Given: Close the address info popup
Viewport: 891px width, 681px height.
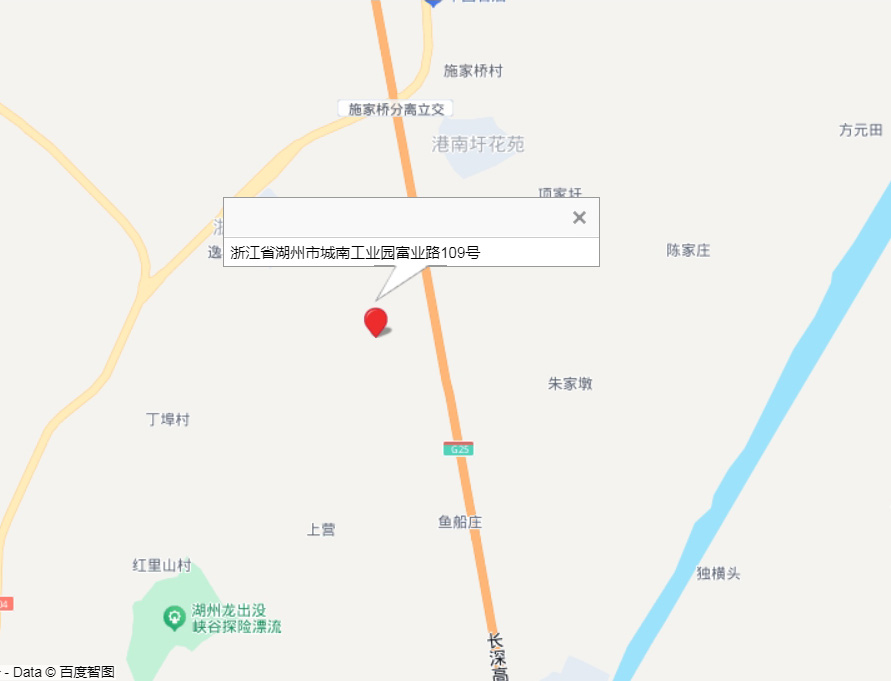Looking at the screenshot, I should [579, 218].
